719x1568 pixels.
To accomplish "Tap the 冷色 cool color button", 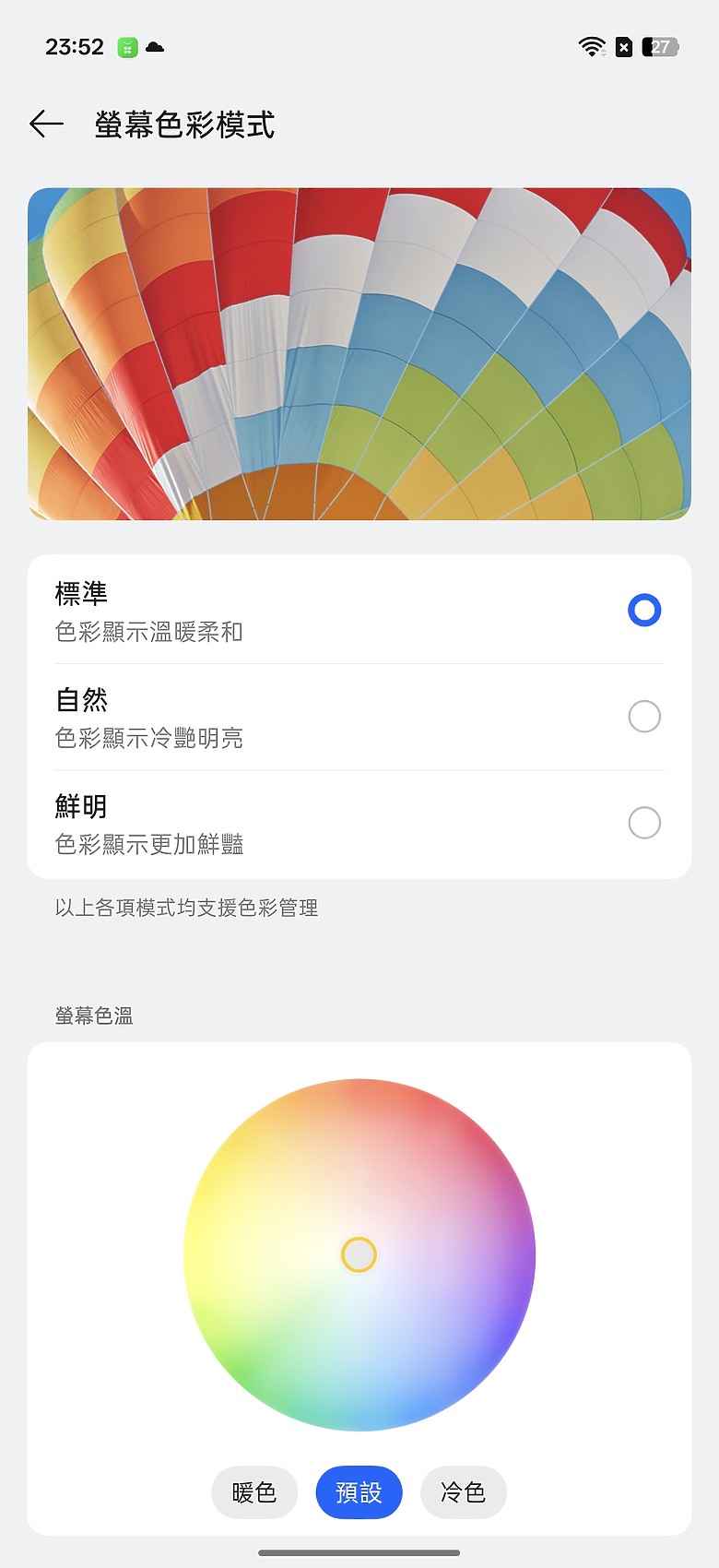I will point(463,1491).
